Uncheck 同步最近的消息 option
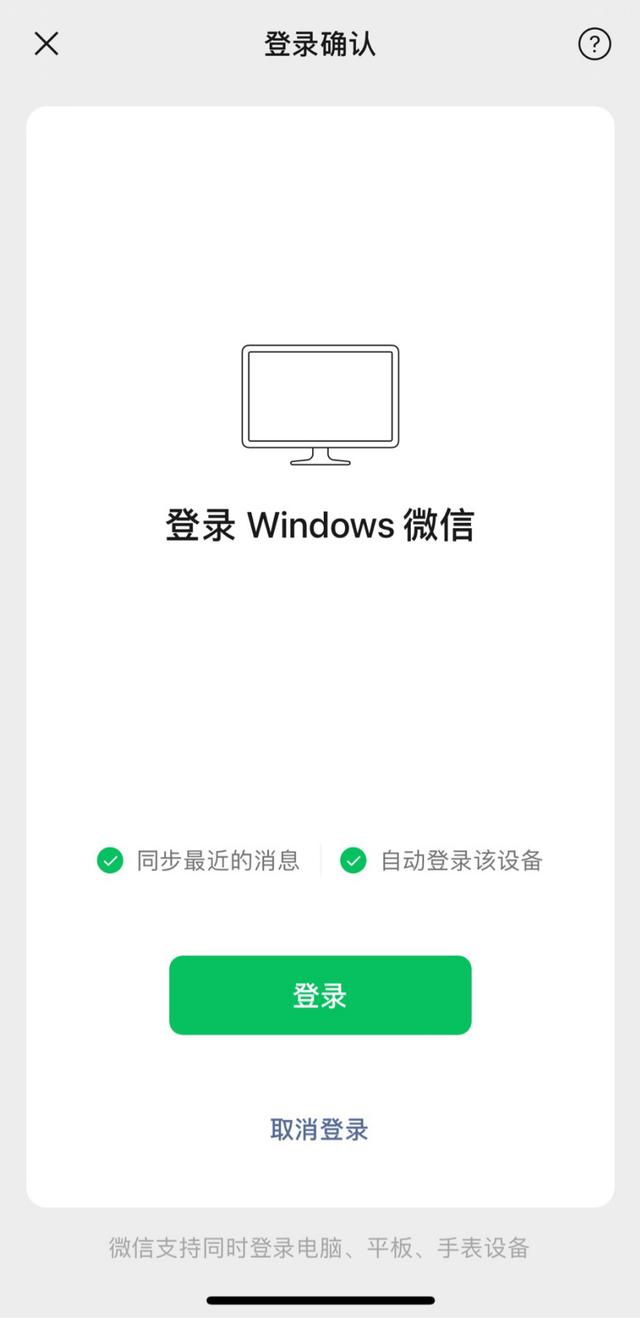Image resolution: width=640 pixels, height=1318 pixels. click(110, 860)
